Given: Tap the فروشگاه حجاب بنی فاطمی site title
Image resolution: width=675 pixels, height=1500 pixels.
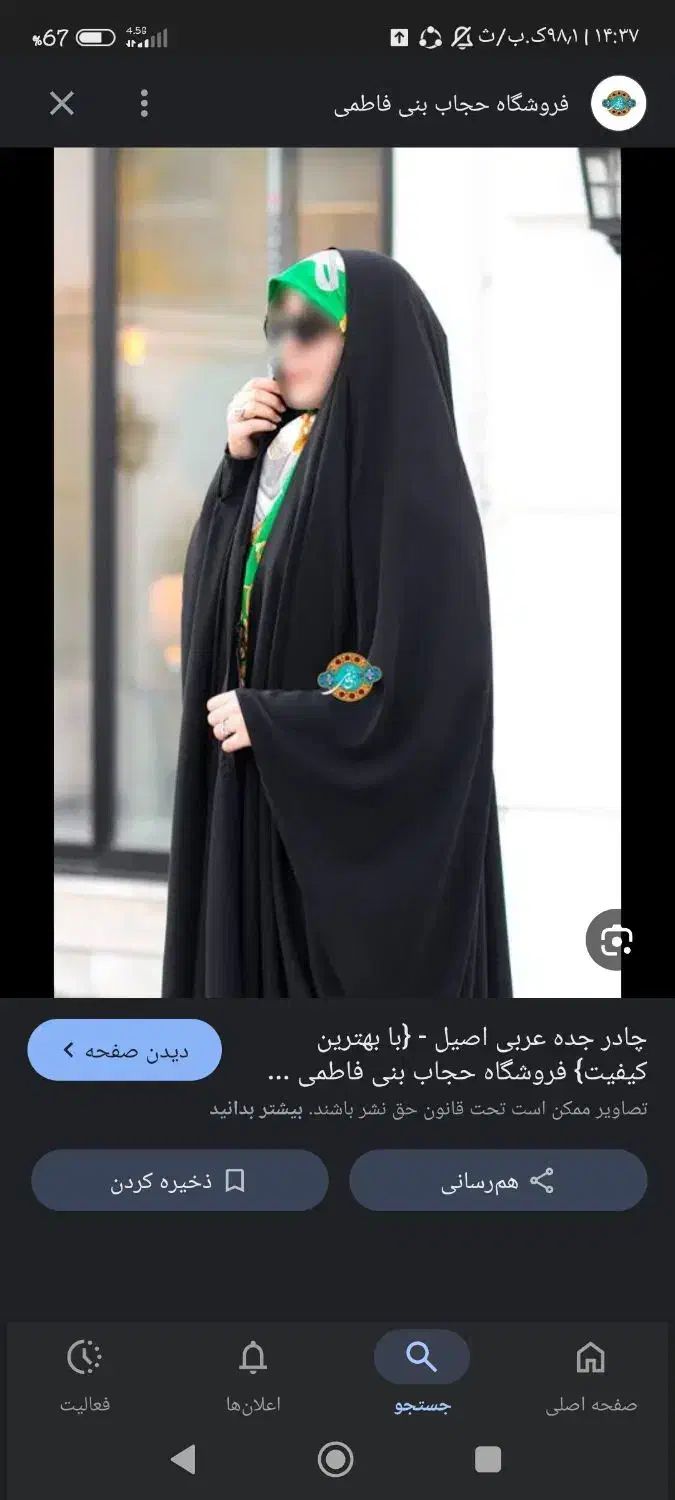Looking at the screenshot, I should (451, 104).
